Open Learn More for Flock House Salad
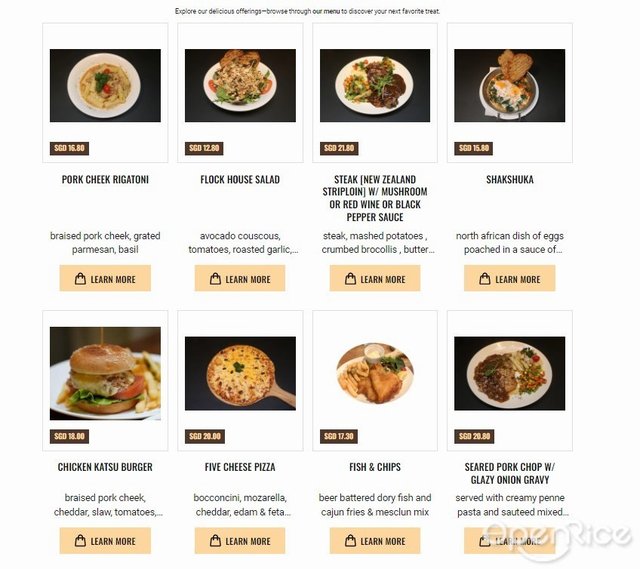The height and width of the screenshot is (569, 640). [240, 279]
